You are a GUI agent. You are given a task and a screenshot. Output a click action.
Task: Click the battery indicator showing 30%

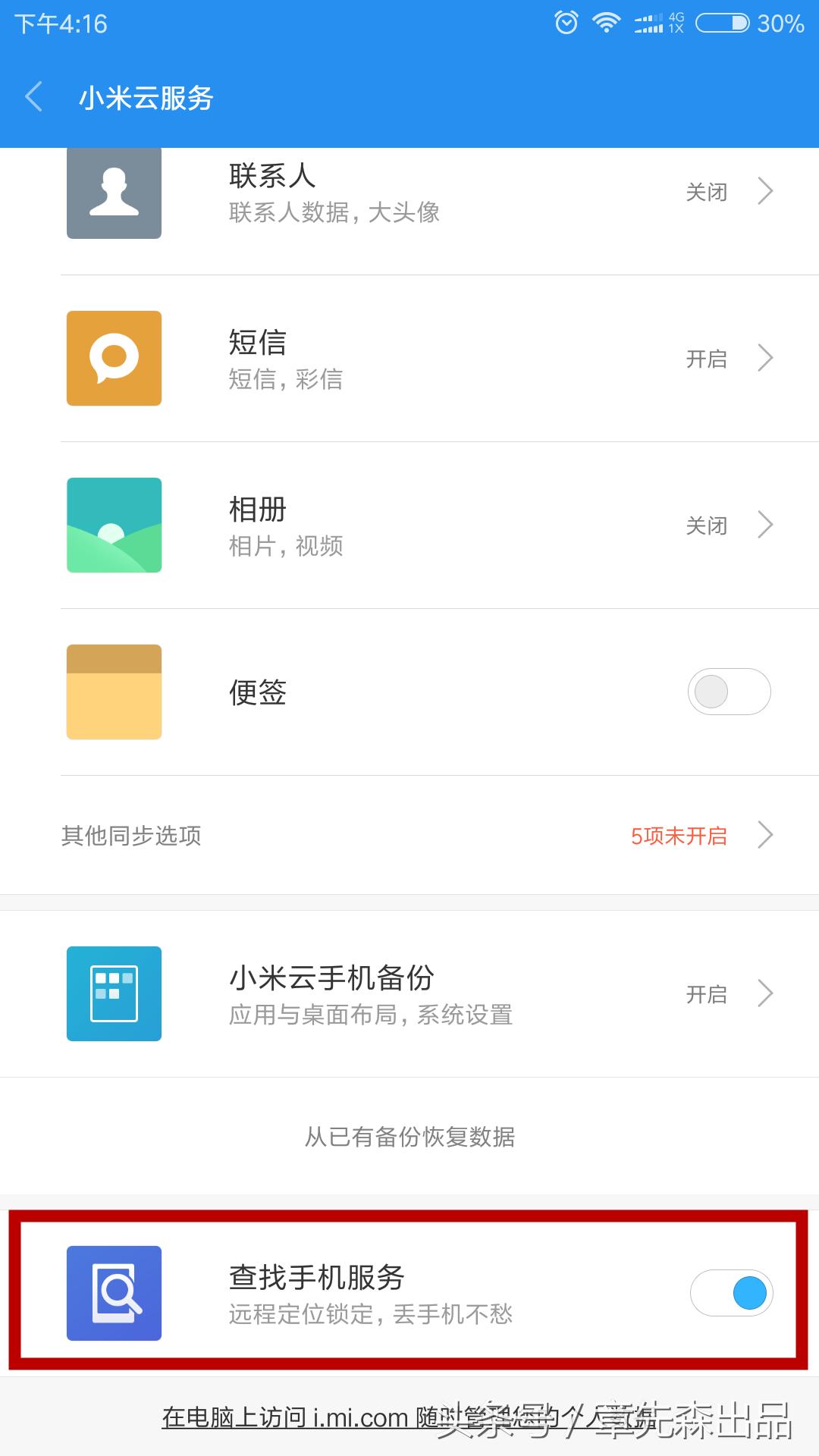[x=722, y=21]
